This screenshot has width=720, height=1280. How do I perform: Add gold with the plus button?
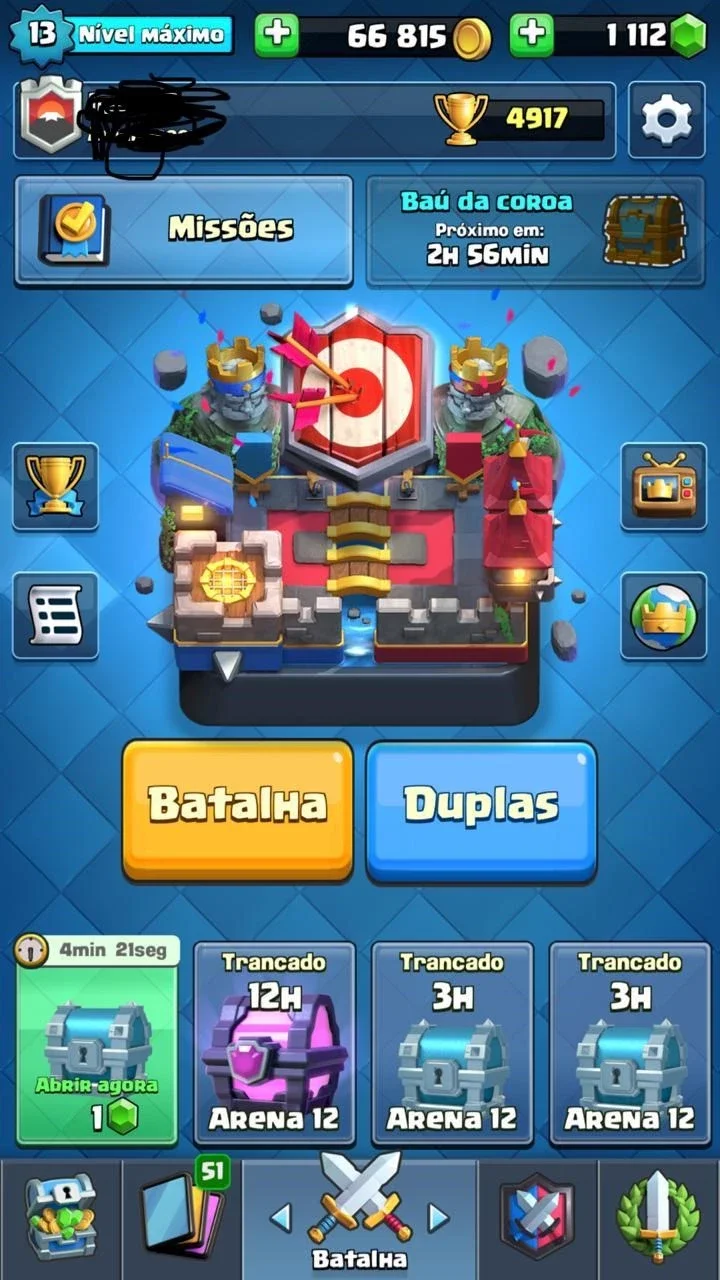coord(277,35)
